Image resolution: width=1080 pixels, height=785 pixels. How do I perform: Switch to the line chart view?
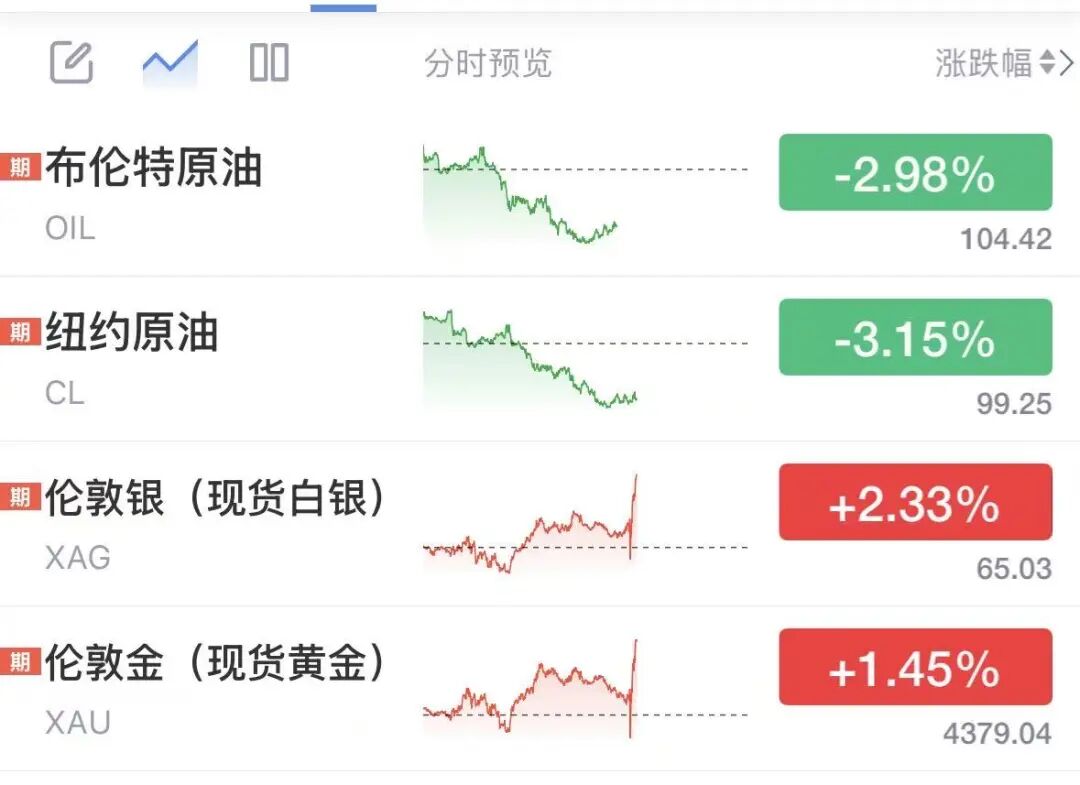click(x=170, y=63)
